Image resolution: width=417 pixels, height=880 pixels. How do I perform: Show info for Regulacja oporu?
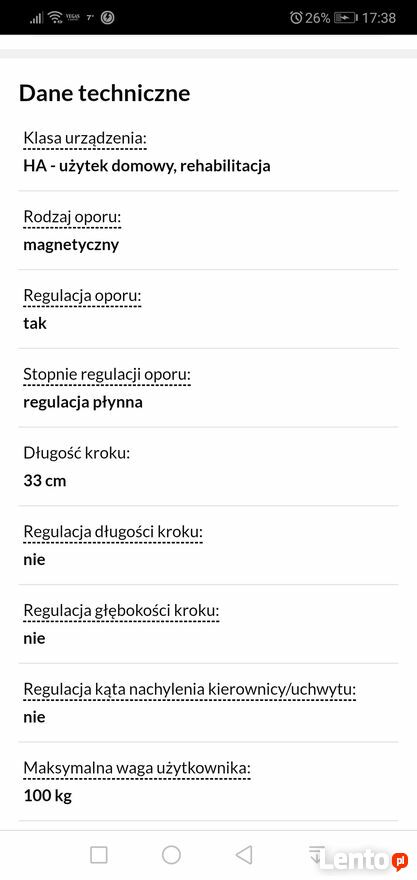click(x=82, y=296)
